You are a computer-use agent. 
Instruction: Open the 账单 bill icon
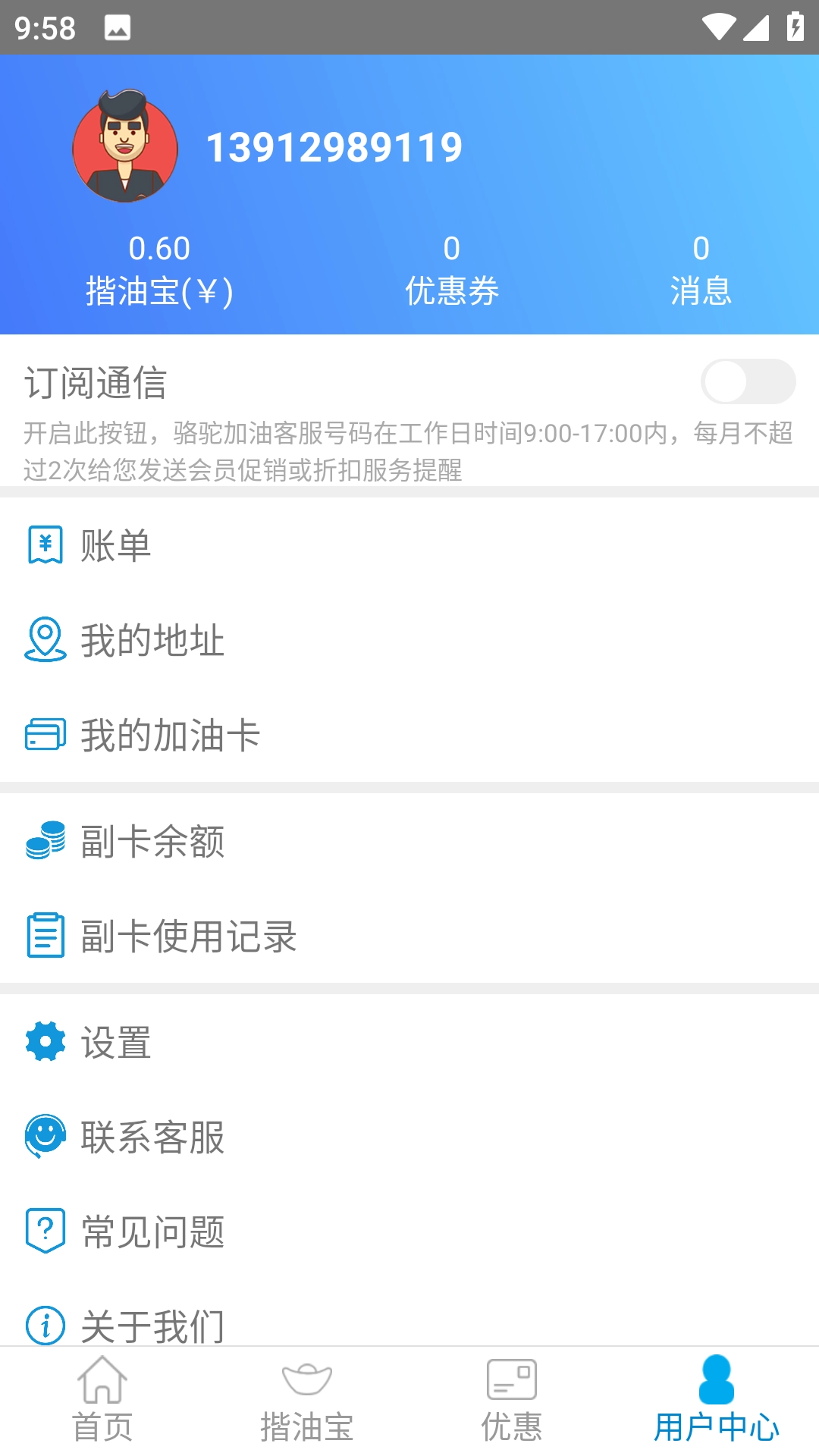tap(45, 544)
